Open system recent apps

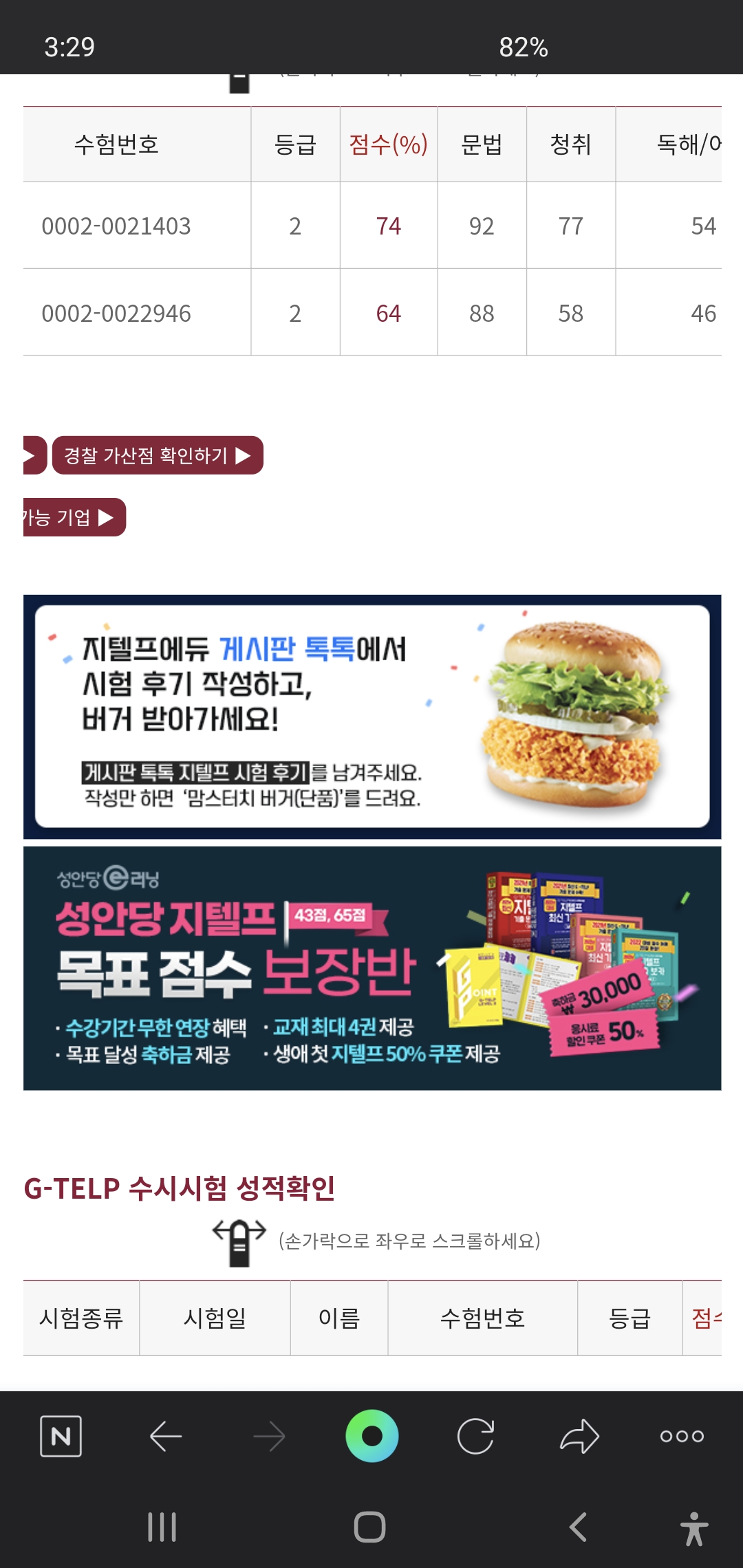pos(162,1527)
